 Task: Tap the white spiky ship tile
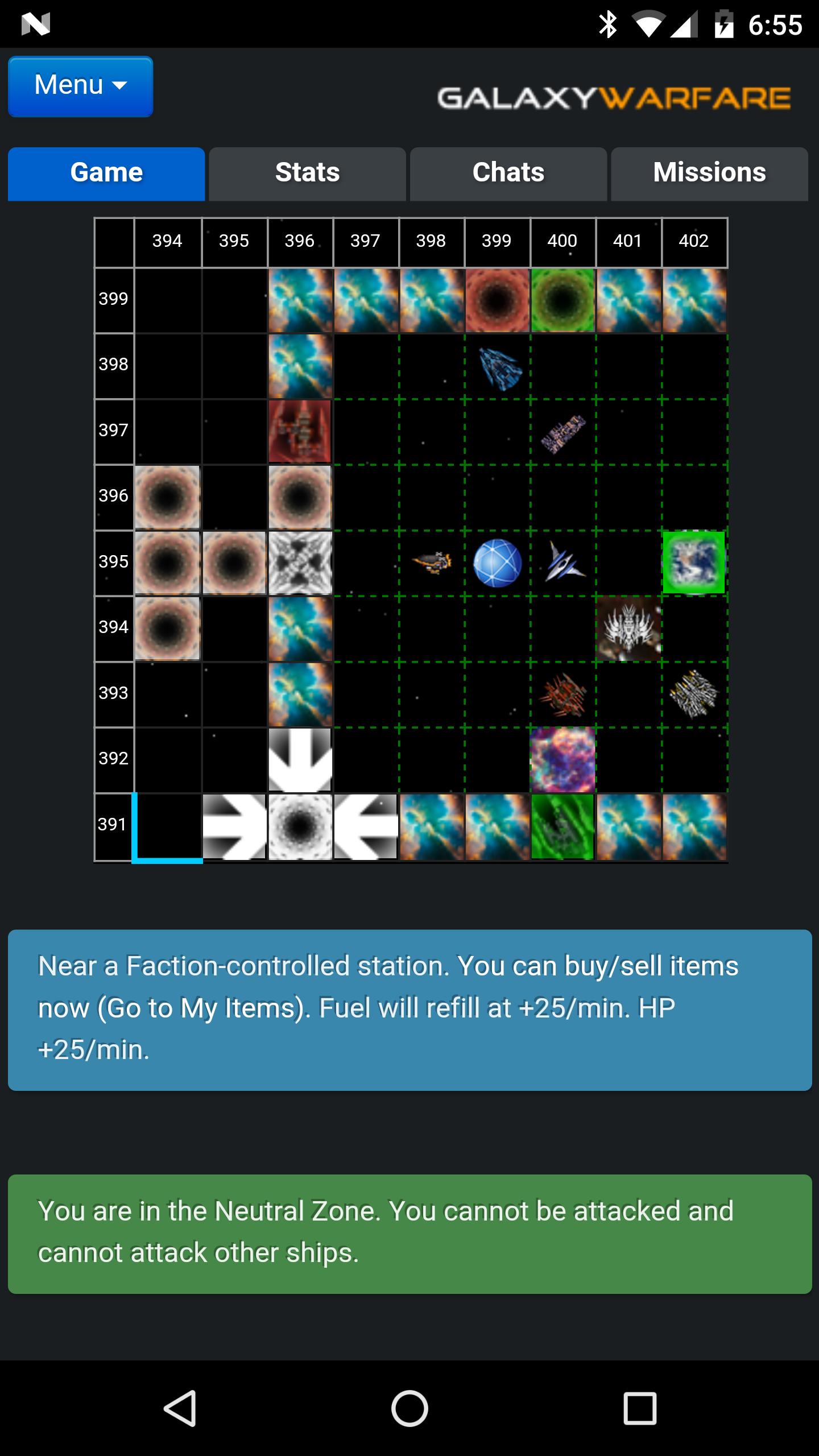pyautogui.click(x=628, y=628)
